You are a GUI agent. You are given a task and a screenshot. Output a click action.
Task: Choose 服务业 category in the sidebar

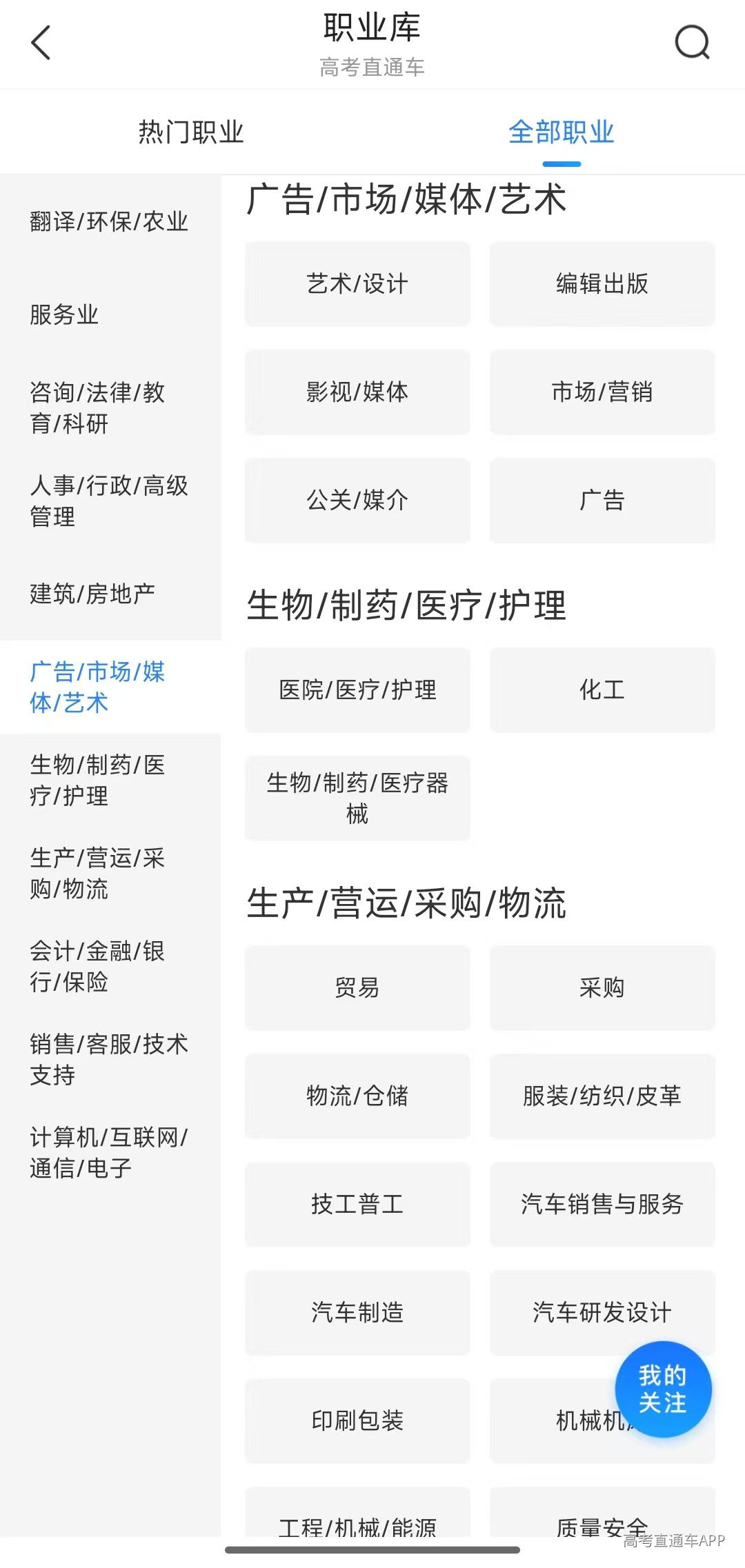click(110, 314)
